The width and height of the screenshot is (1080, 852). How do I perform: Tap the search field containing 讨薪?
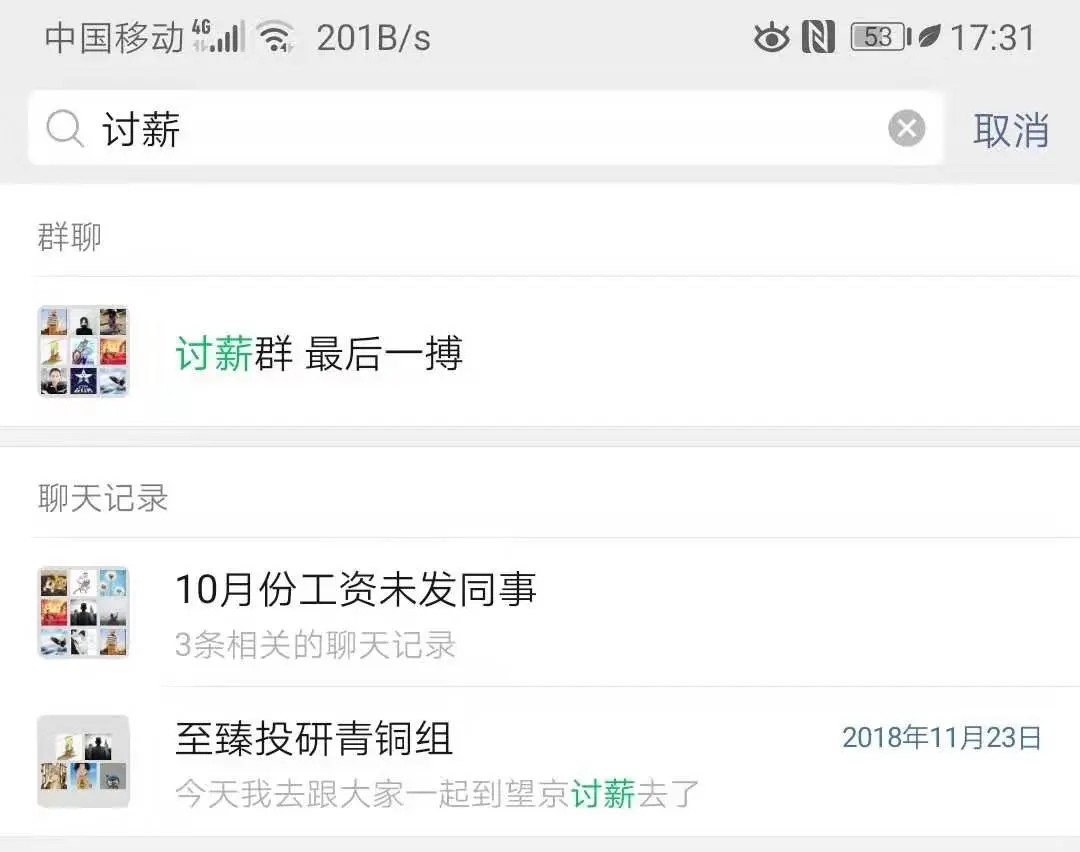pos(480,129)
